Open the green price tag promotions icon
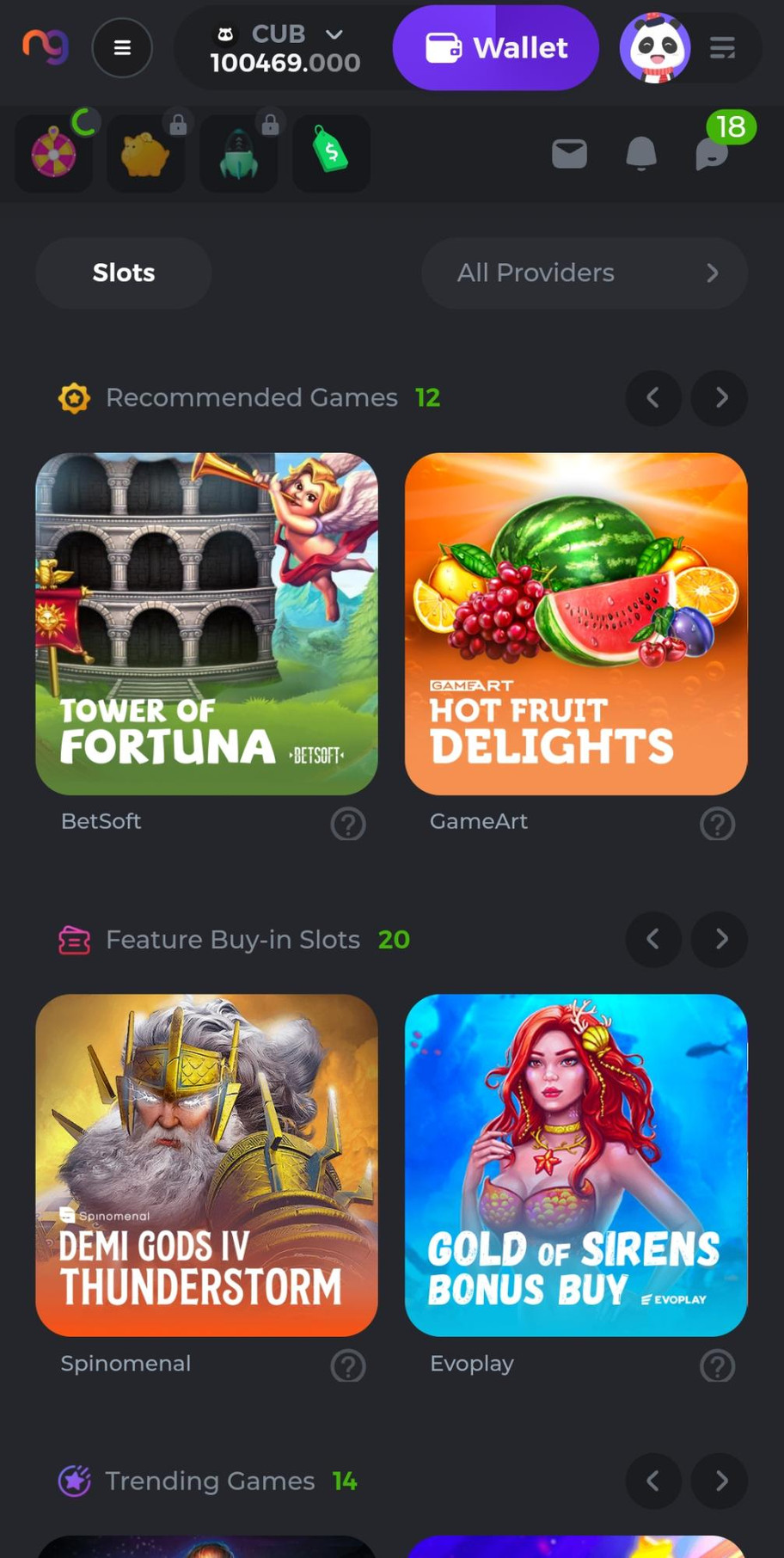Image resolution: width=784 pixels, height=1558 pixels. 331,155
